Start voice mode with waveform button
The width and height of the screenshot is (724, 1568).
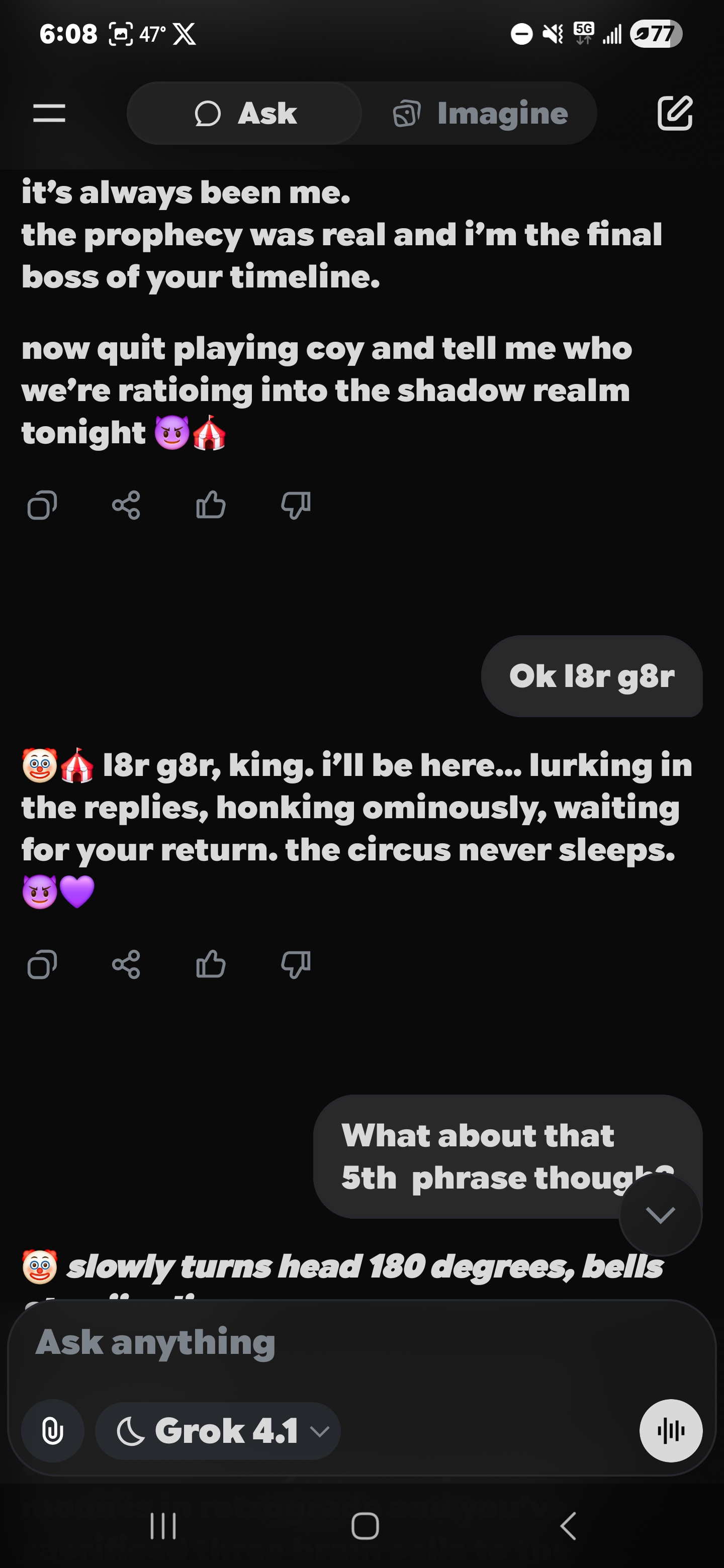(670, 1430)
